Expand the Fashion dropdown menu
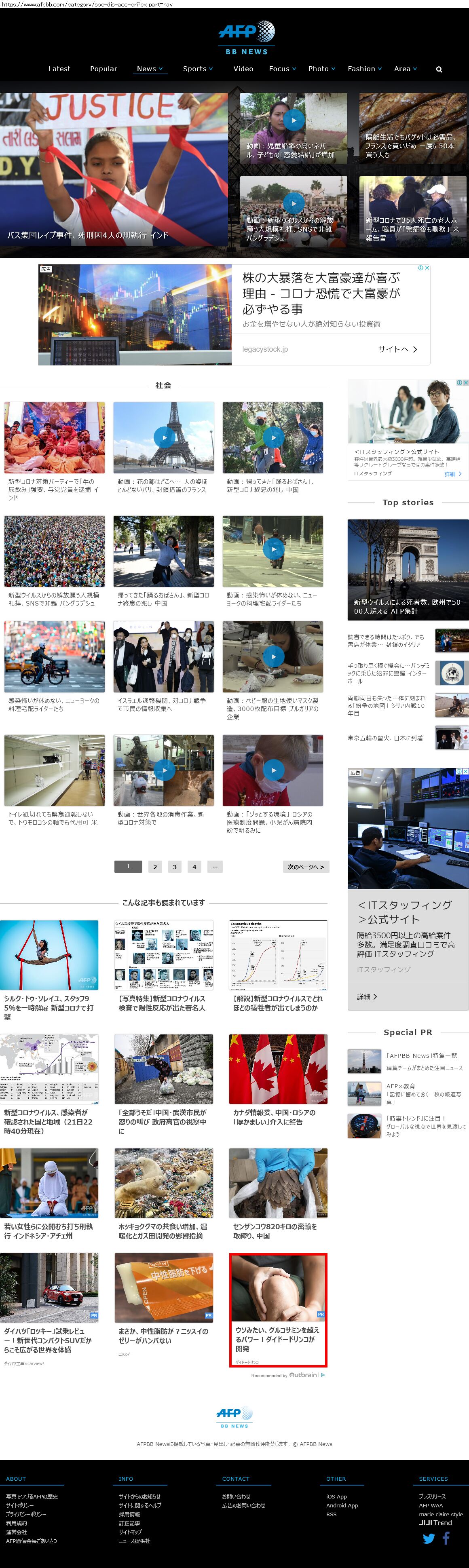The width and height of the screenshot is (469, 1568). [x=364, y=69]
